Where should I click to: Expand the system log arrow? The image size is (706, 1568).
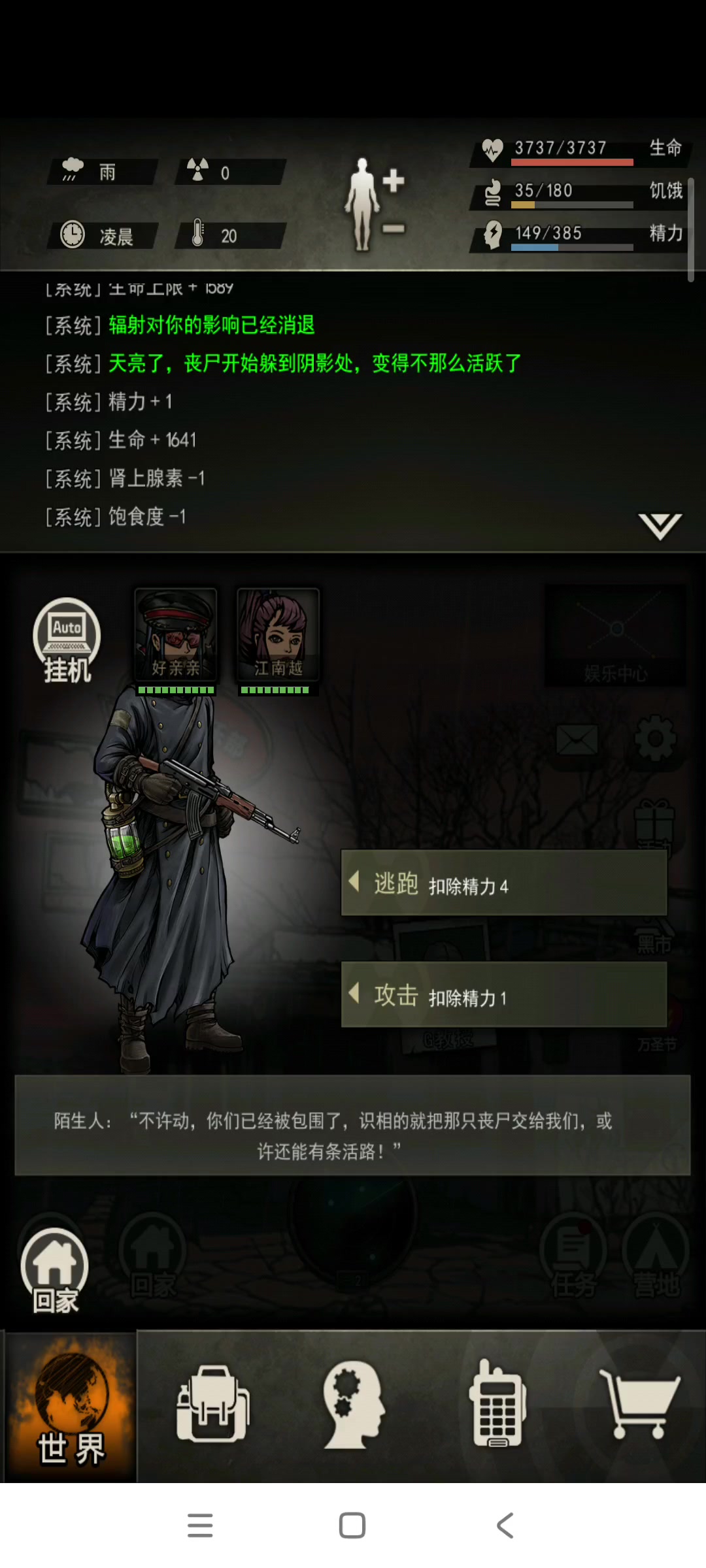tap(660, 526)
